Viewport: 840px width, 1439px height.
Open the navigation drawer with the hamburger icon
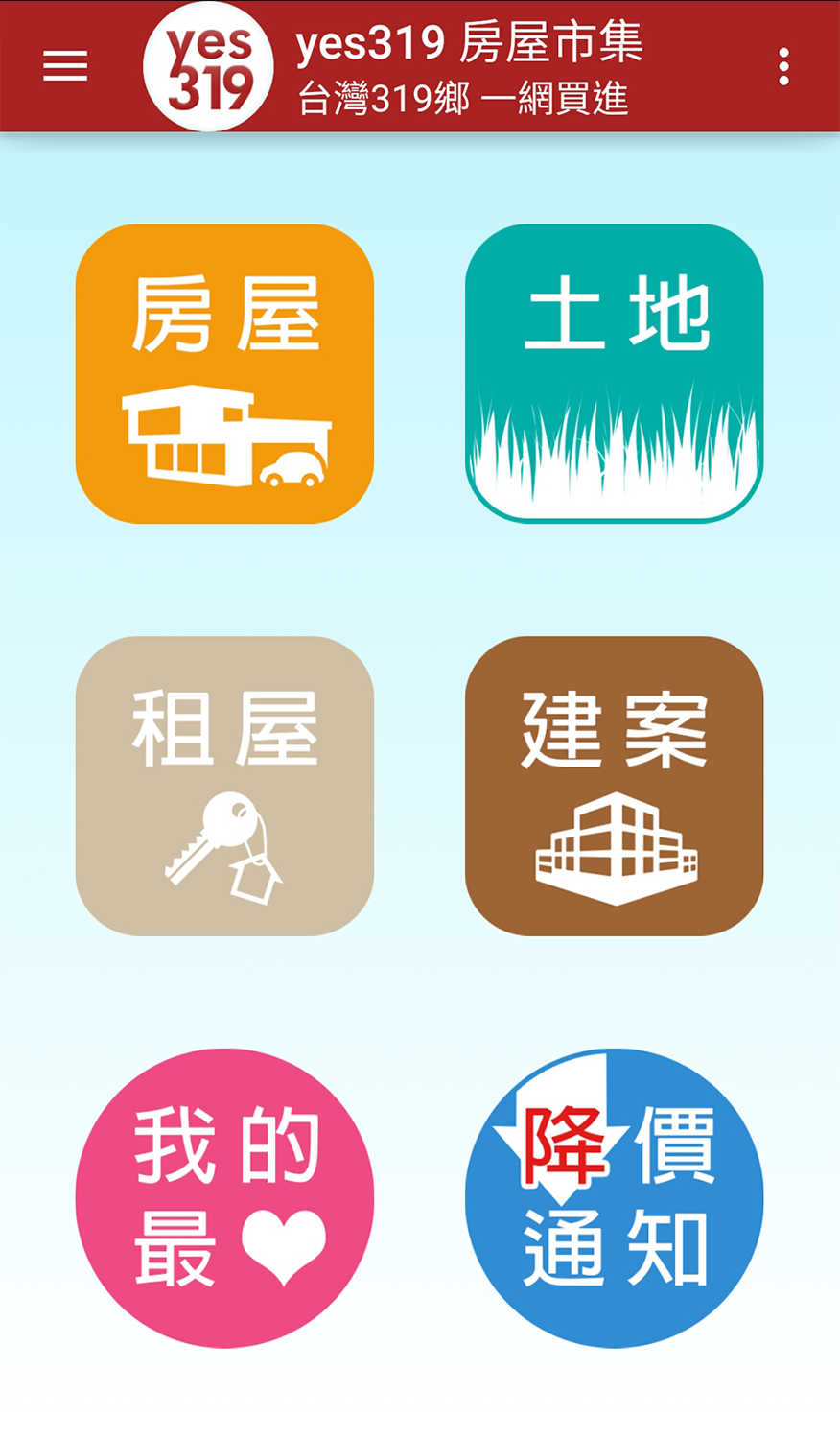(64, 65)
